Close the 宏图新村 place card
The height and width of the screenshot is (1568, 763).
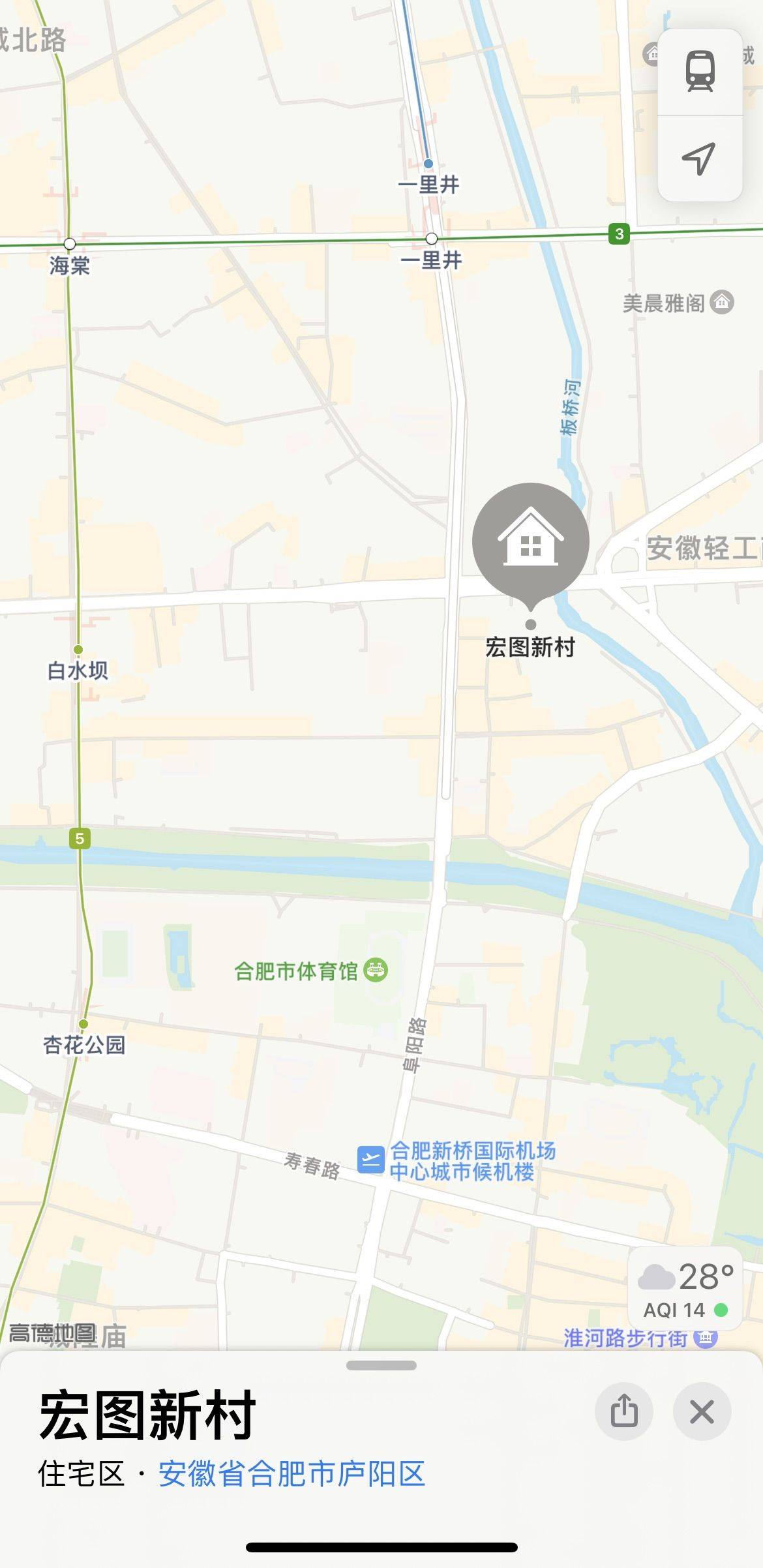pos(702,1412)
